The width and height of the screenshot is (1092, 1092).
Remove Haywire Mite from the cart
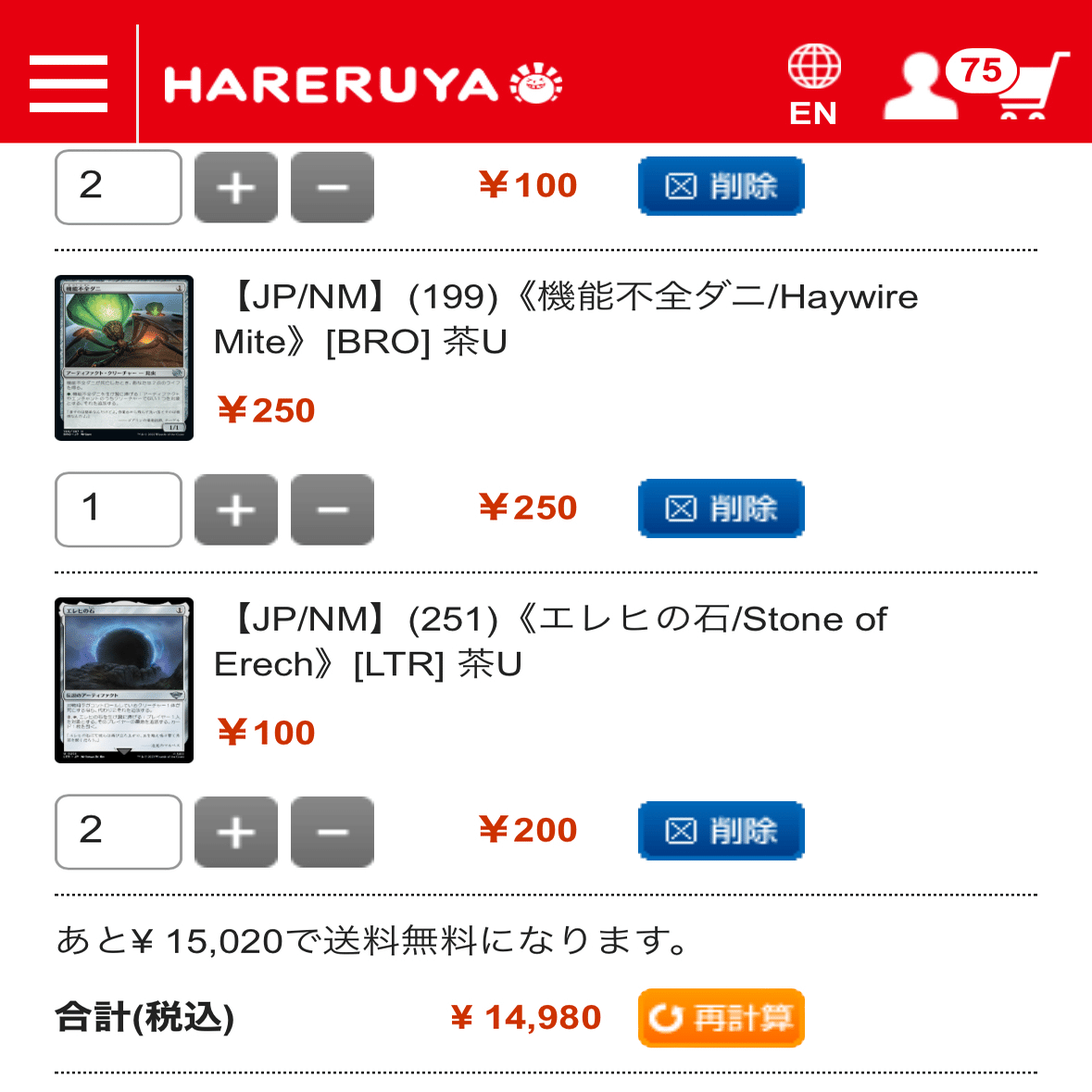721,508
